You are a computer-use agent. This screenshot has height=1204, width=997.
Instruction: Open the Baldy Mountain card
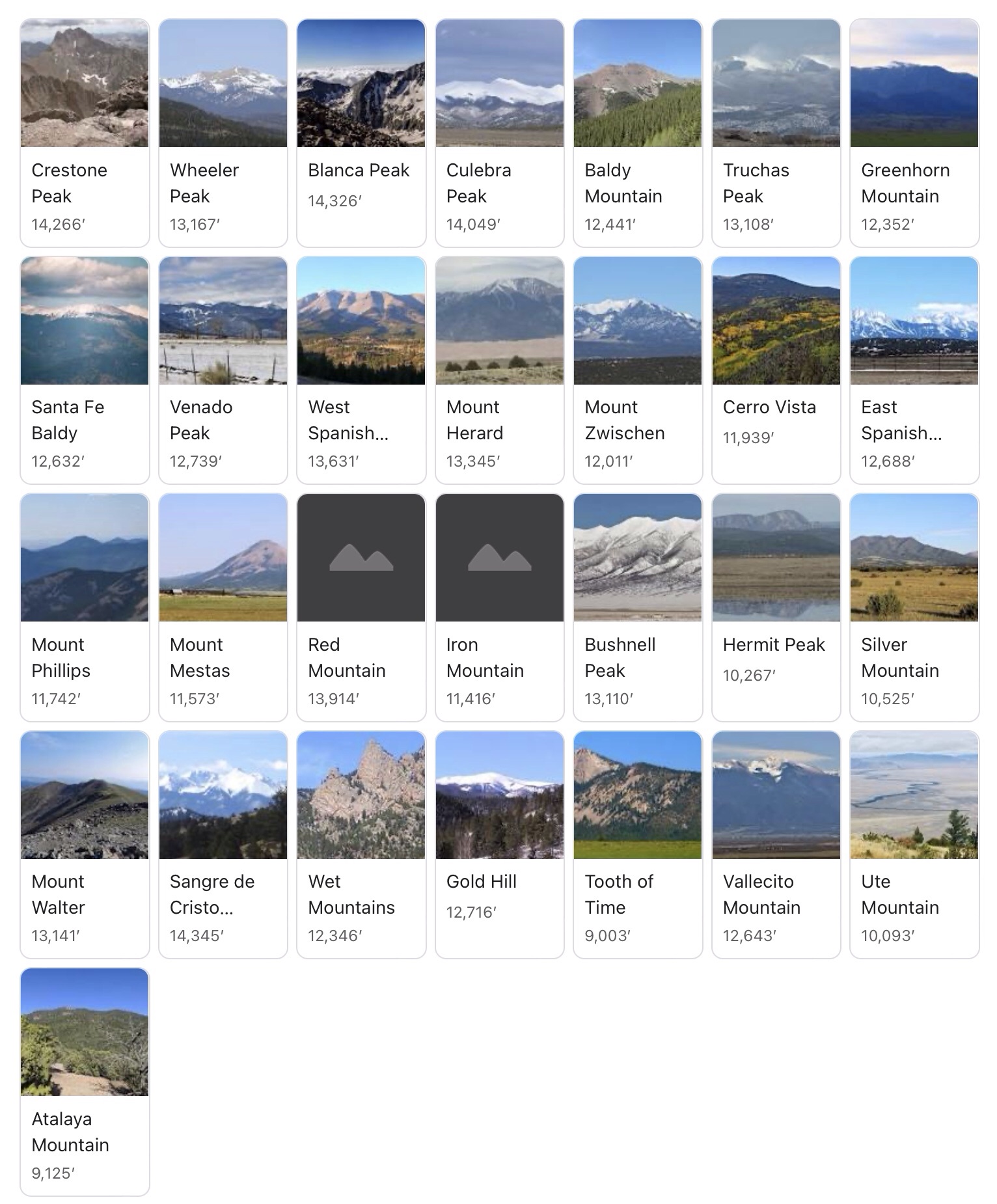[x=638, y=133]
